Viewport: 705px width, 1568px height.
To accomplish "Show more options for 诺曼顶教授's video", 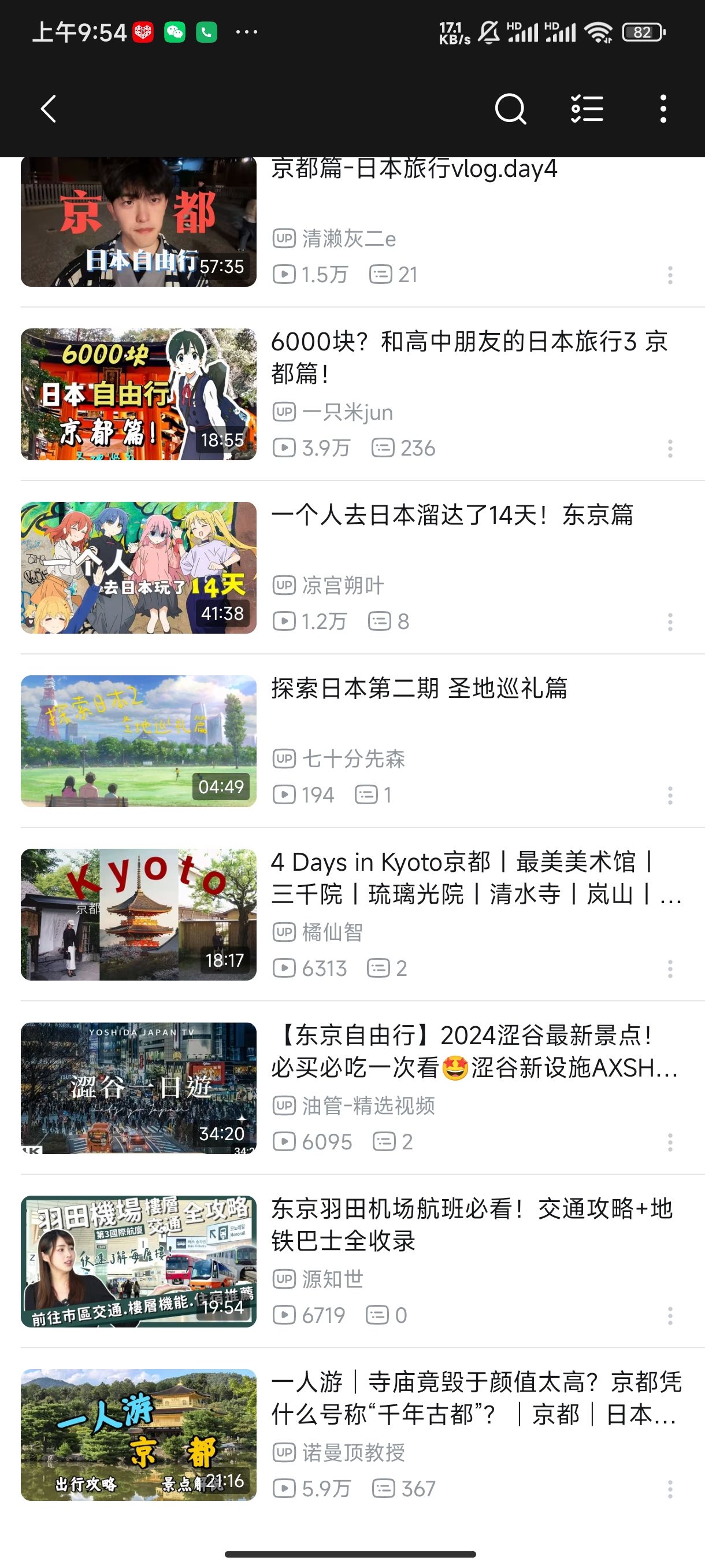I will (x=670, y=1489).
